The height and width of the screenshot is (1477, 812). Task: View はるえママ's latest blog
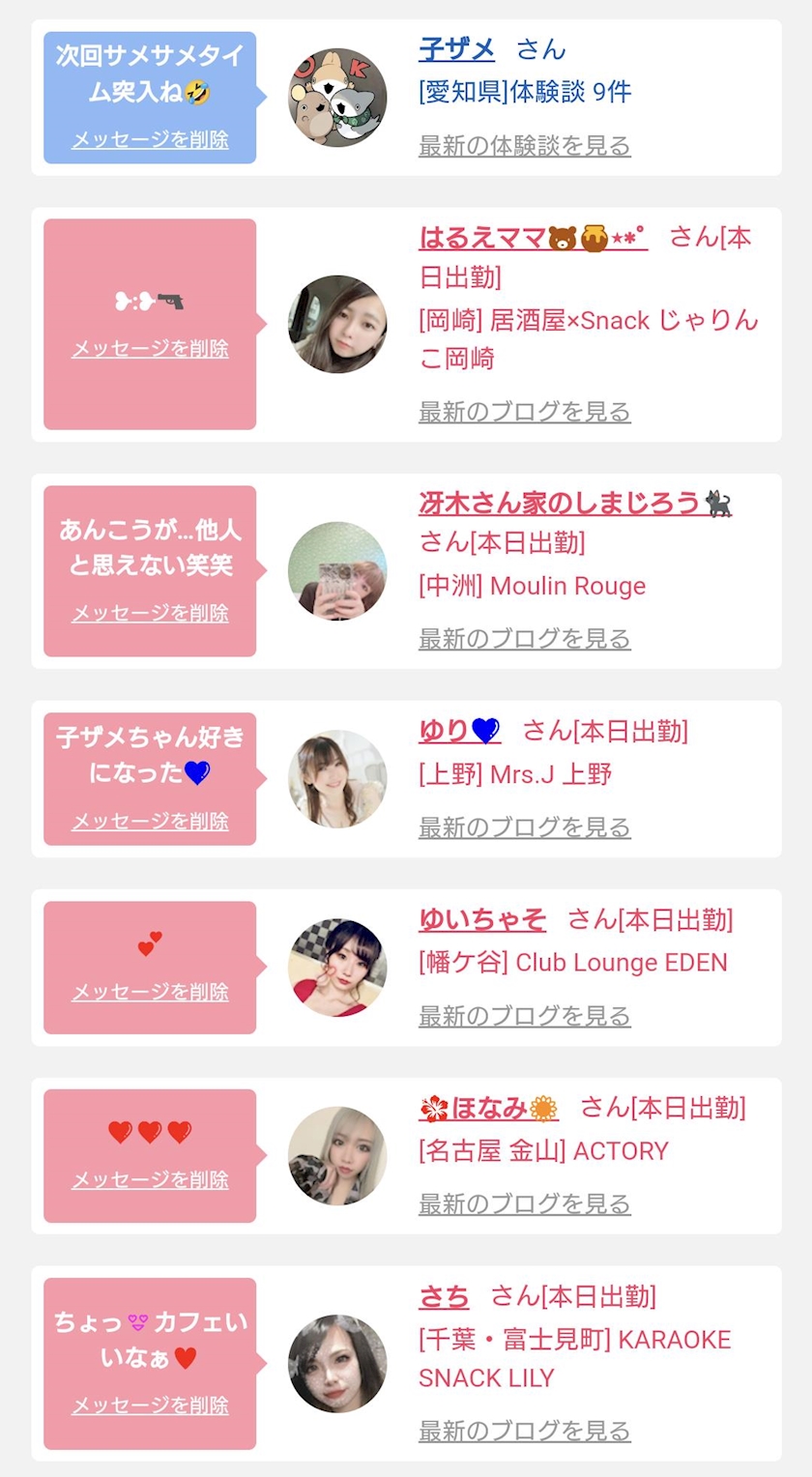point(524,412)
